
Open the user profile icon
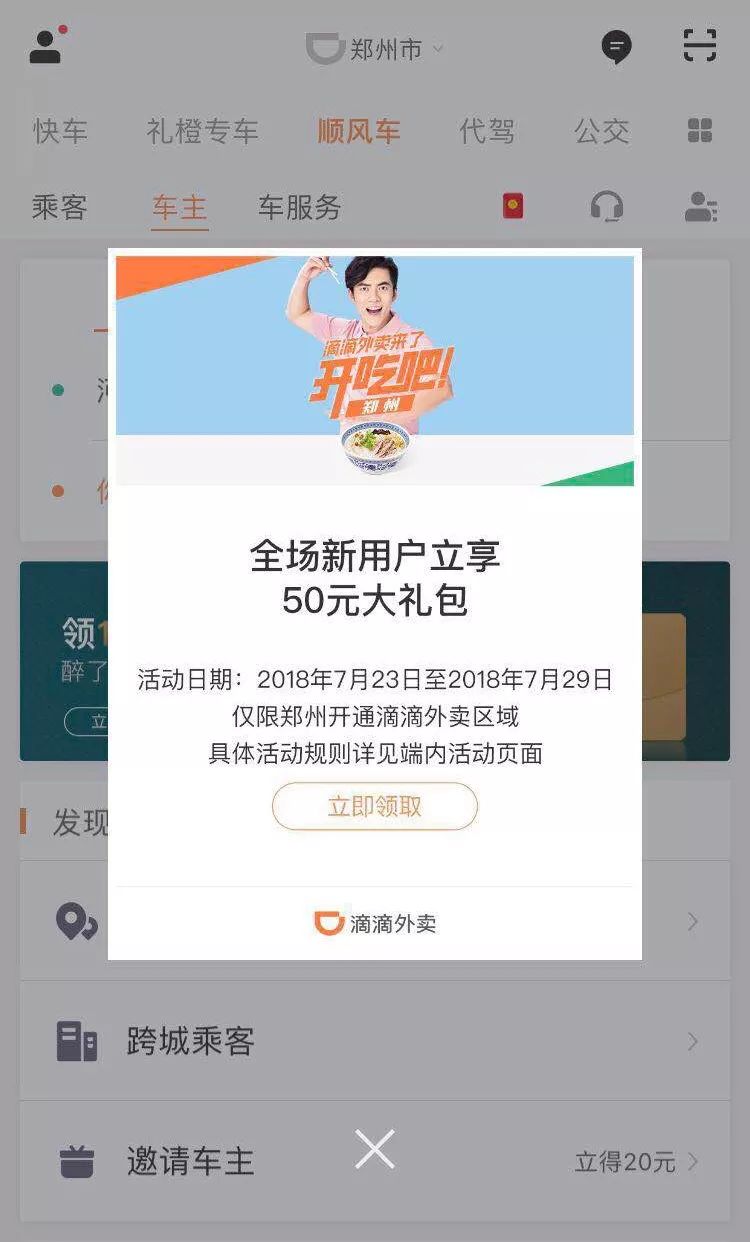tap(46, 46)
